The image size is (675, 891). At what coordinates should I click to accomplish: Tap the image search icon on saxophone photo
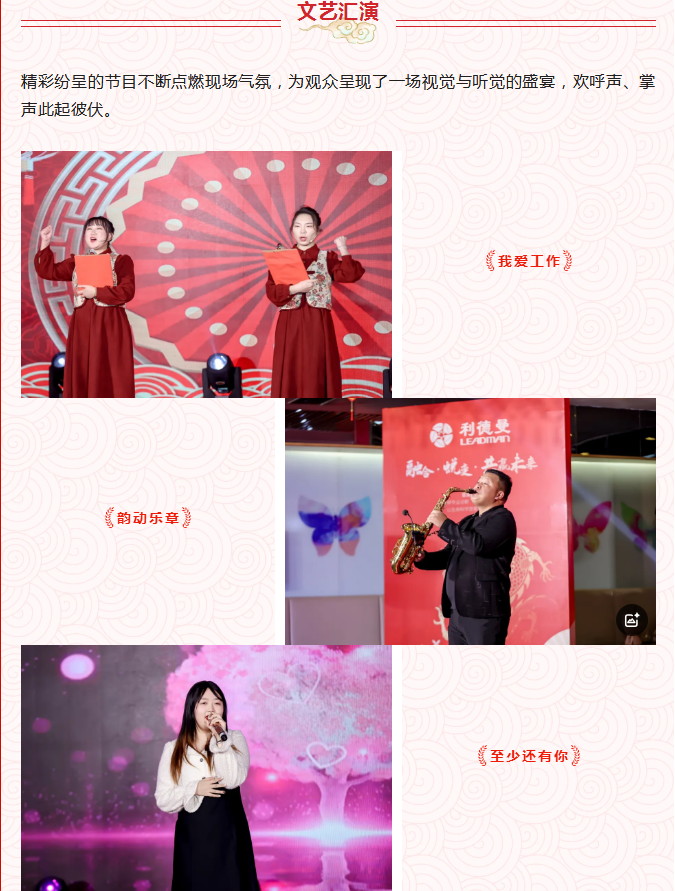[x=631, y=620]
